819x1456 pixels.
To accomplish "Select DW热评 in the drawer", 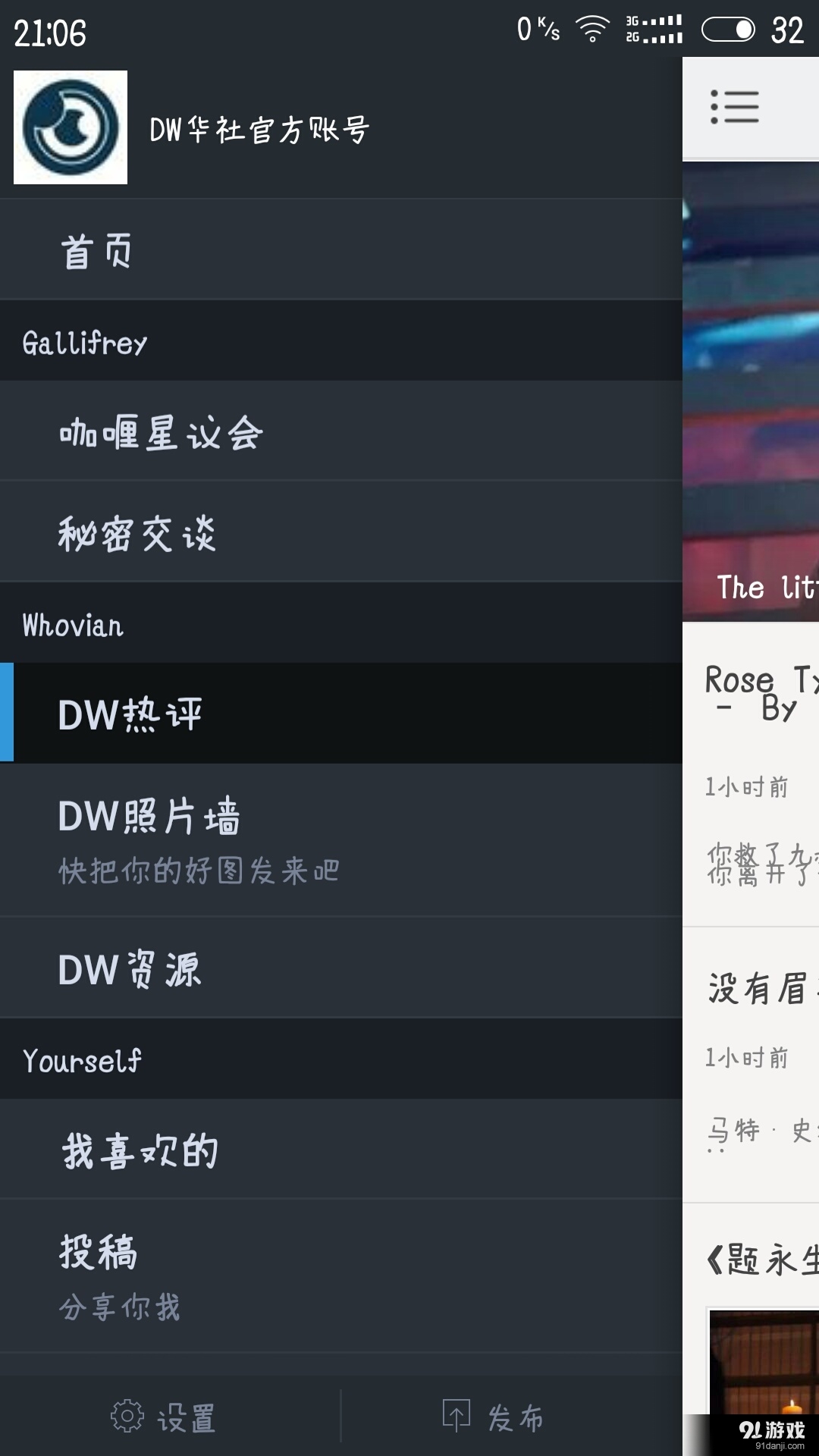I will [x=341, y=714].
